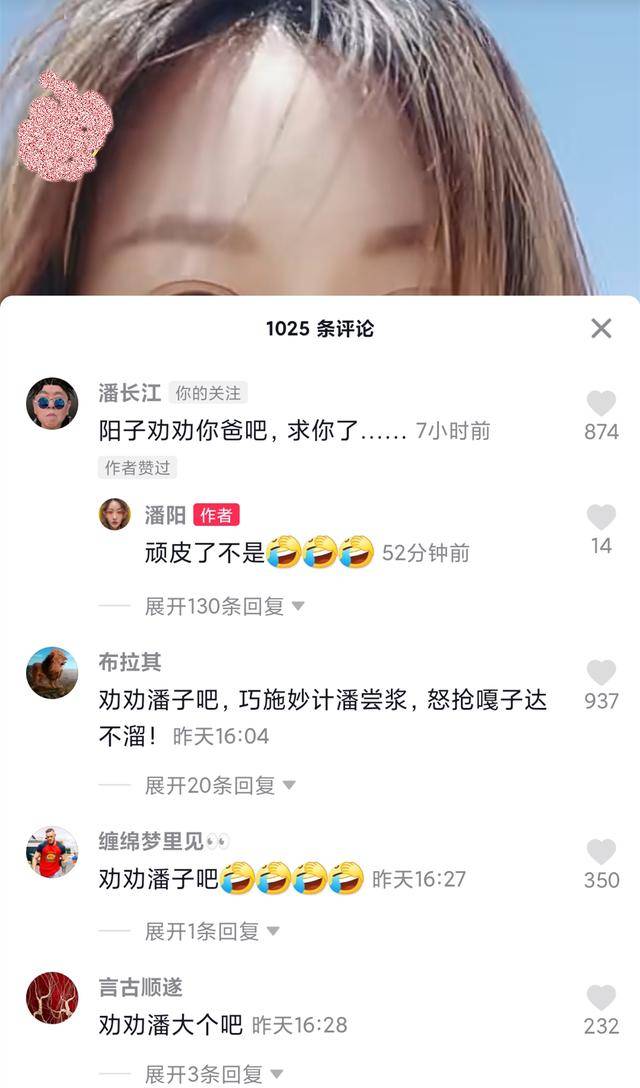Like 布拉其's comment

point(601,672)
